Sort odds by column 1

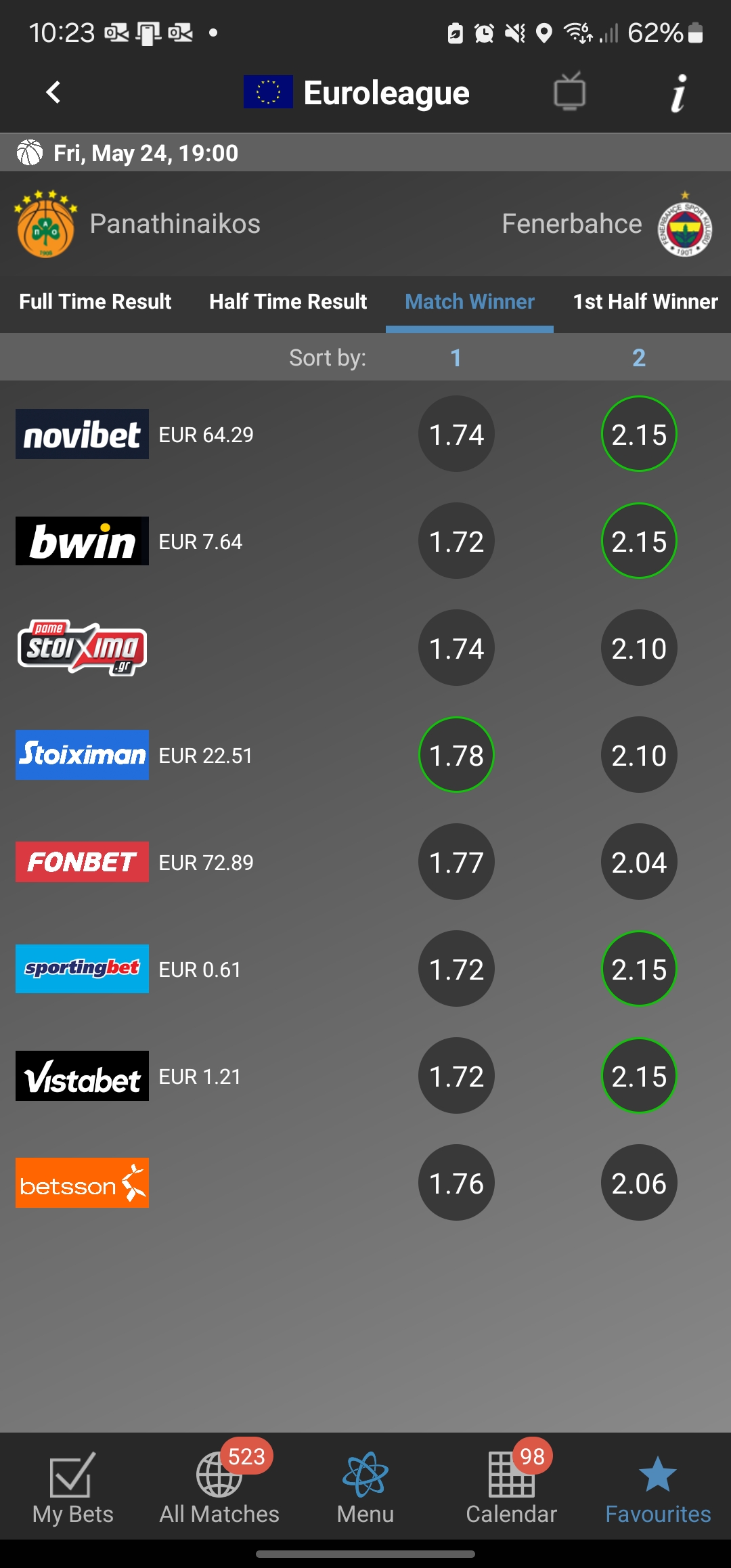coord(456,357)
